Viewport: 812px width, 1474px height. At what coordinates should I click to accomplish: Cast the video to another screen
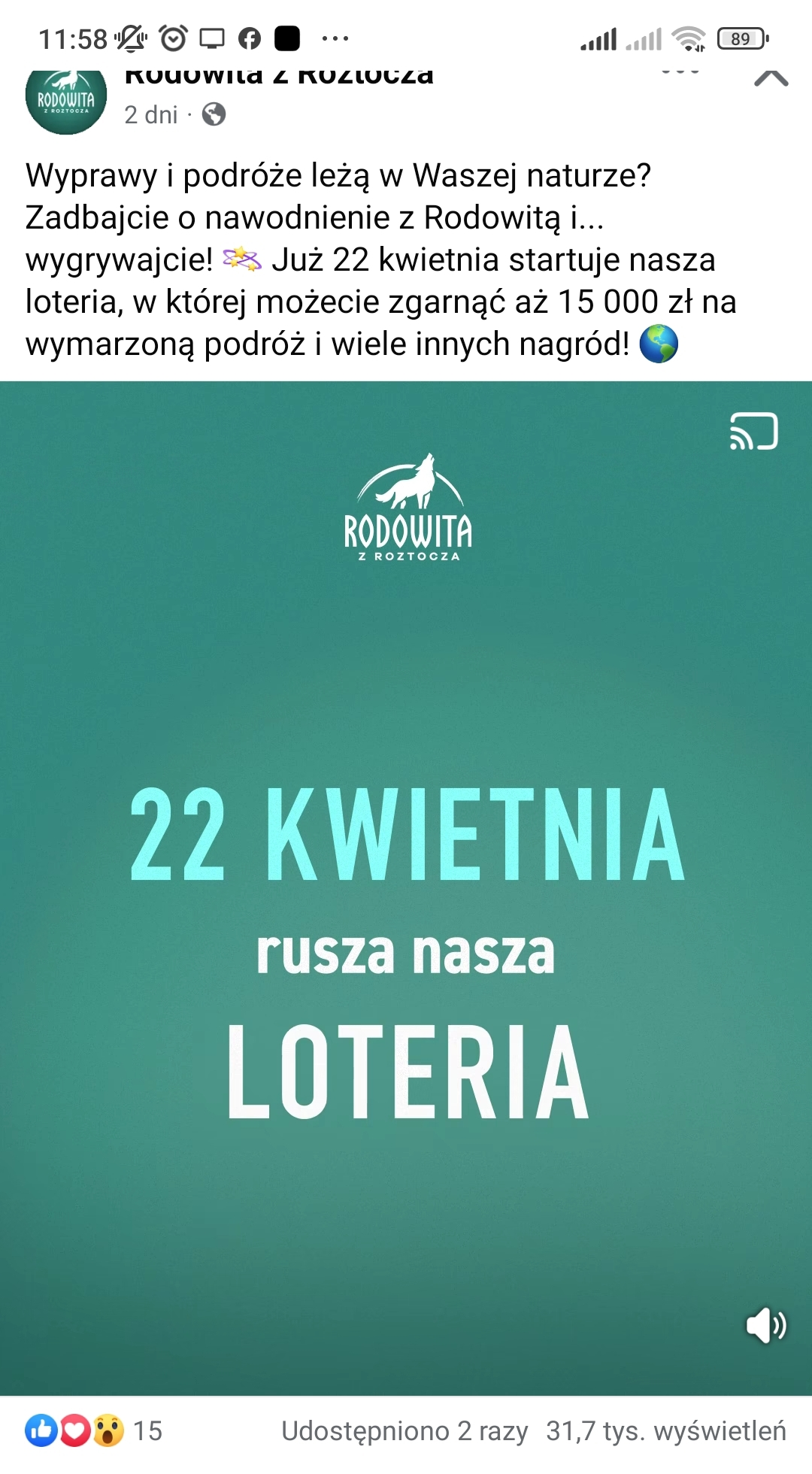tap(753, 432)
